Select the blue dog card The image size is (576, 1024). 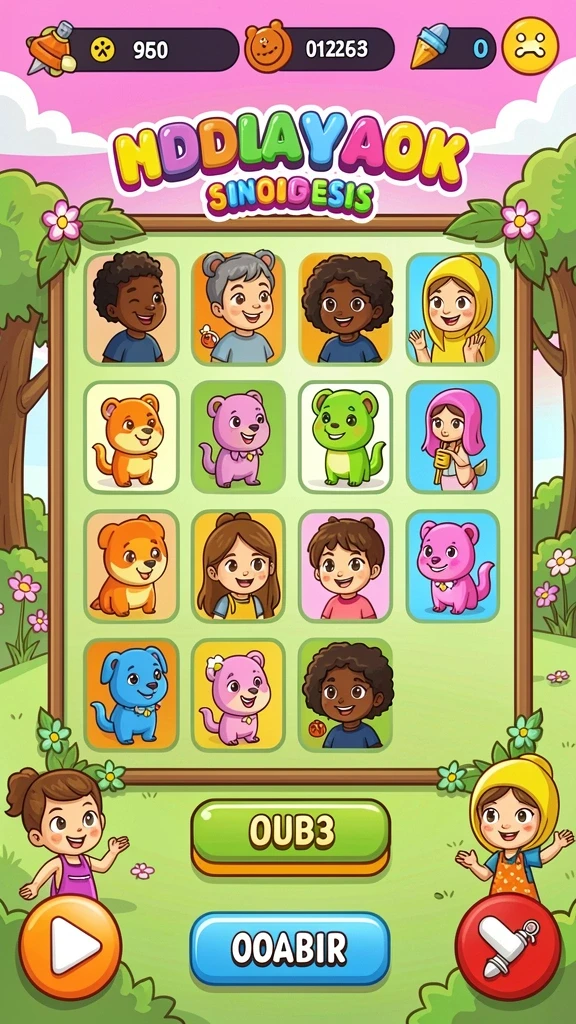(131, 695)
